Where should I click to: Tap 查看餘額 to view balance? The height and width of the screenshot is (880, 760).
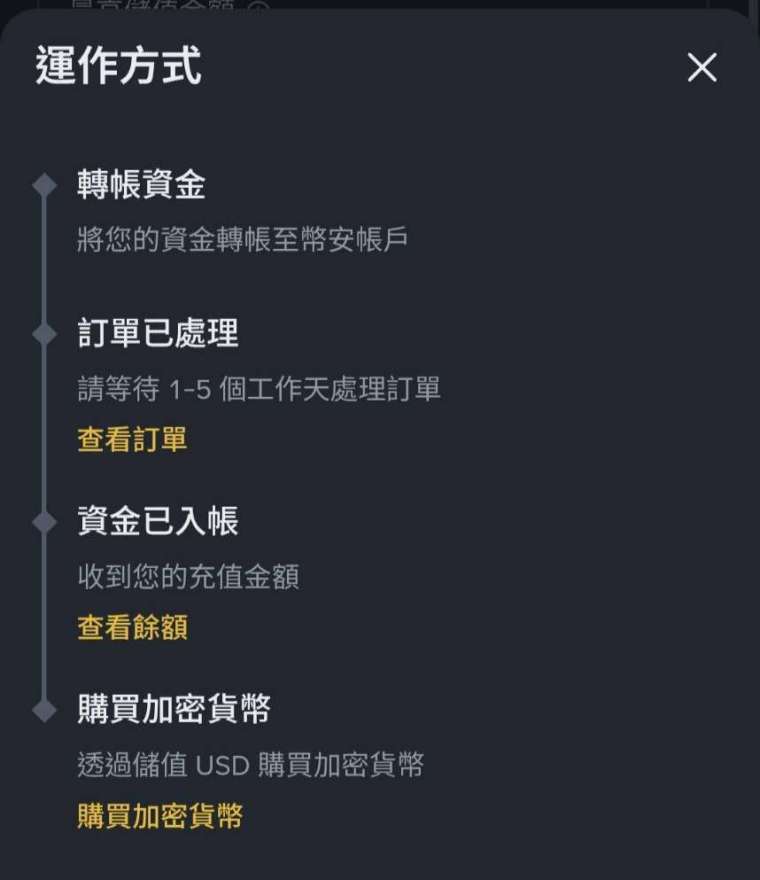(x=132, y=628)
